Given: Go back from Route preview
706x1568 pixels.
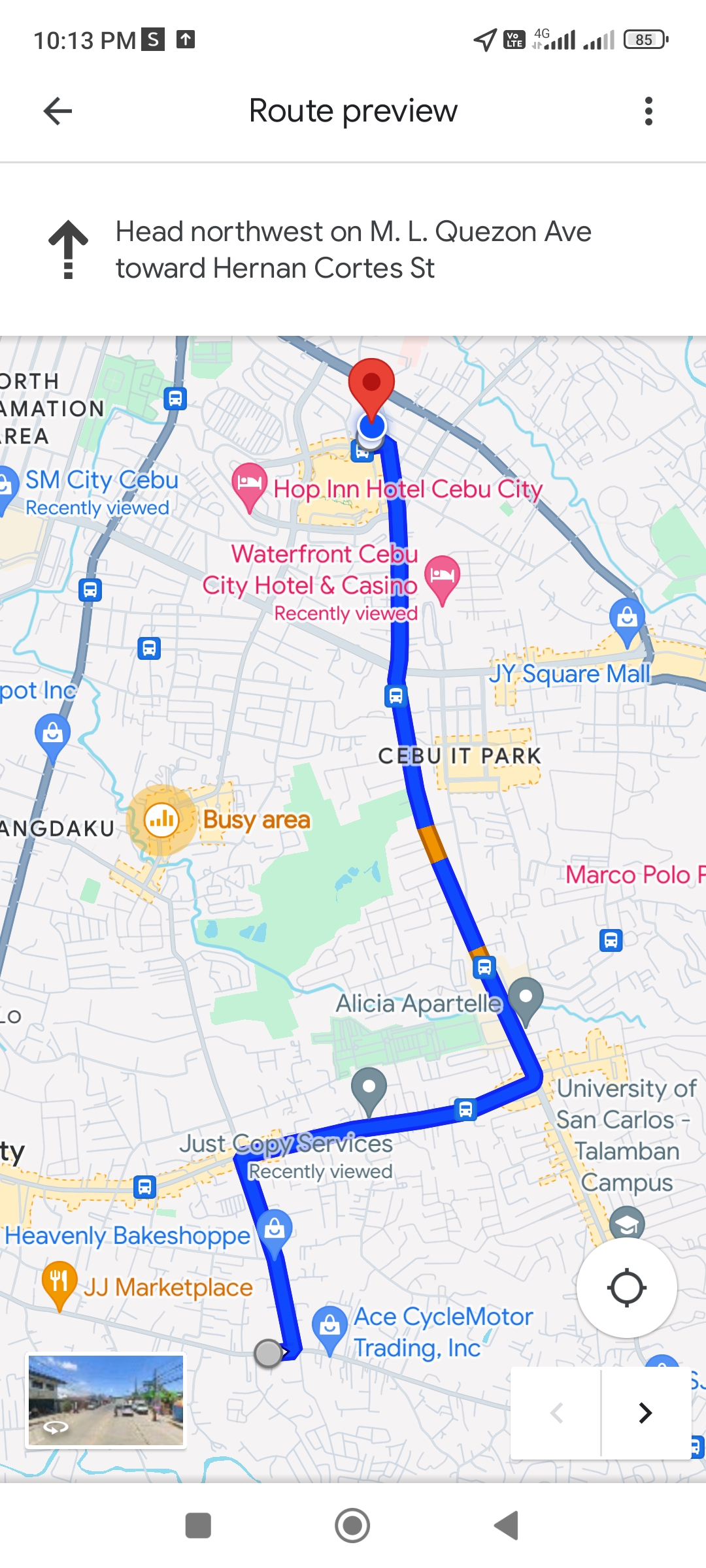Looking at the screenshot, I should 58,111.
